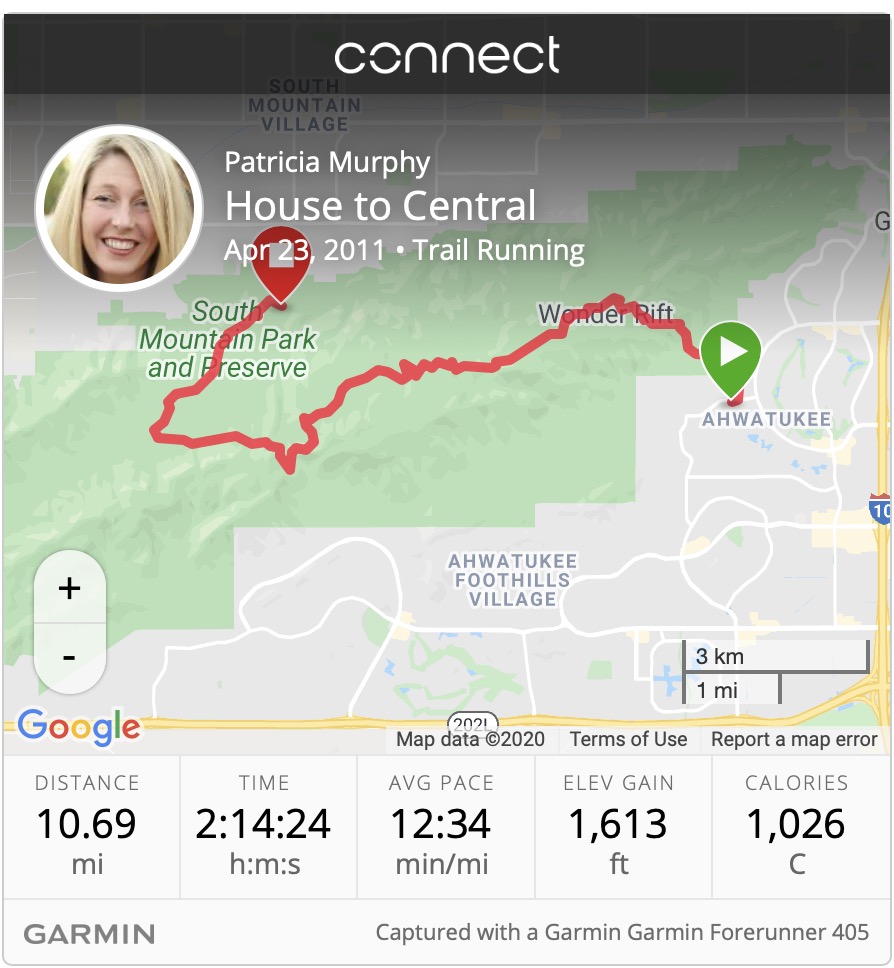This screenshot has height=968, width=894.
Task: Zoom out on the map
Action: tap(69, 657)
